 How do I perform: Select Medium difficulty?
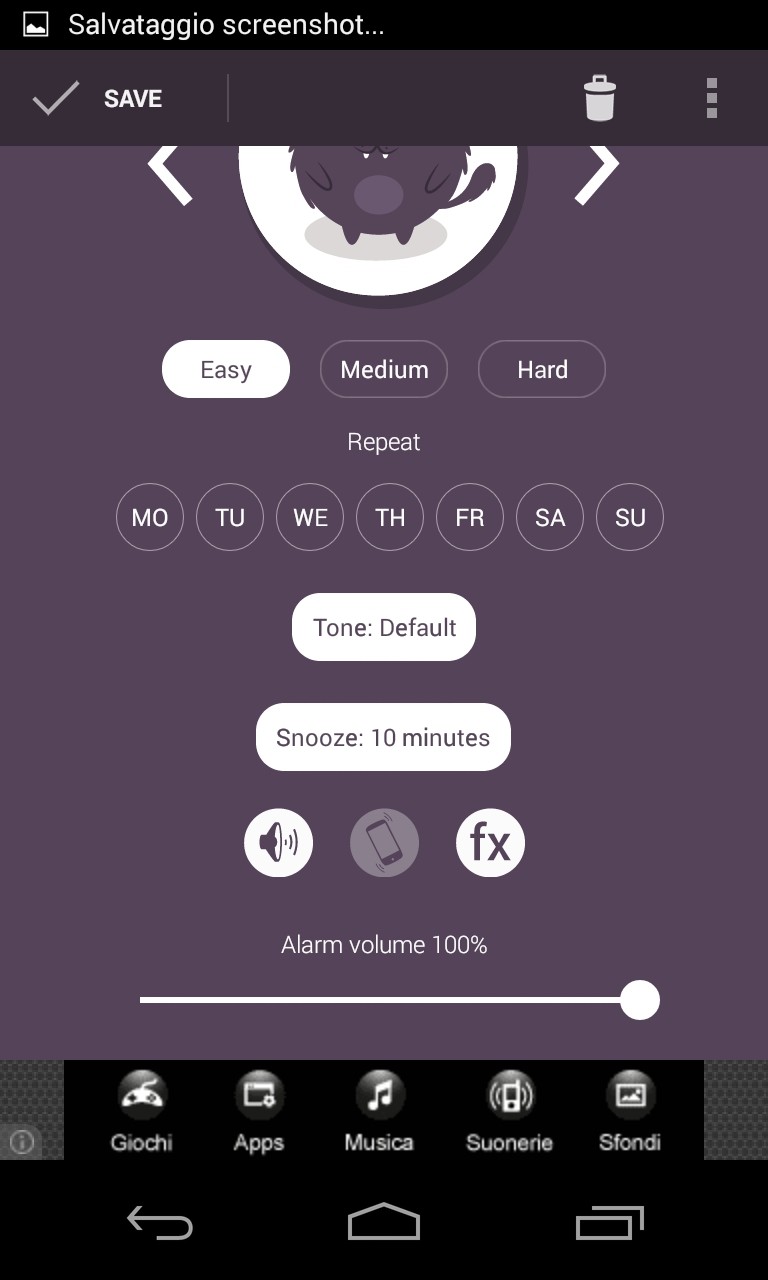tap(384, 369)
